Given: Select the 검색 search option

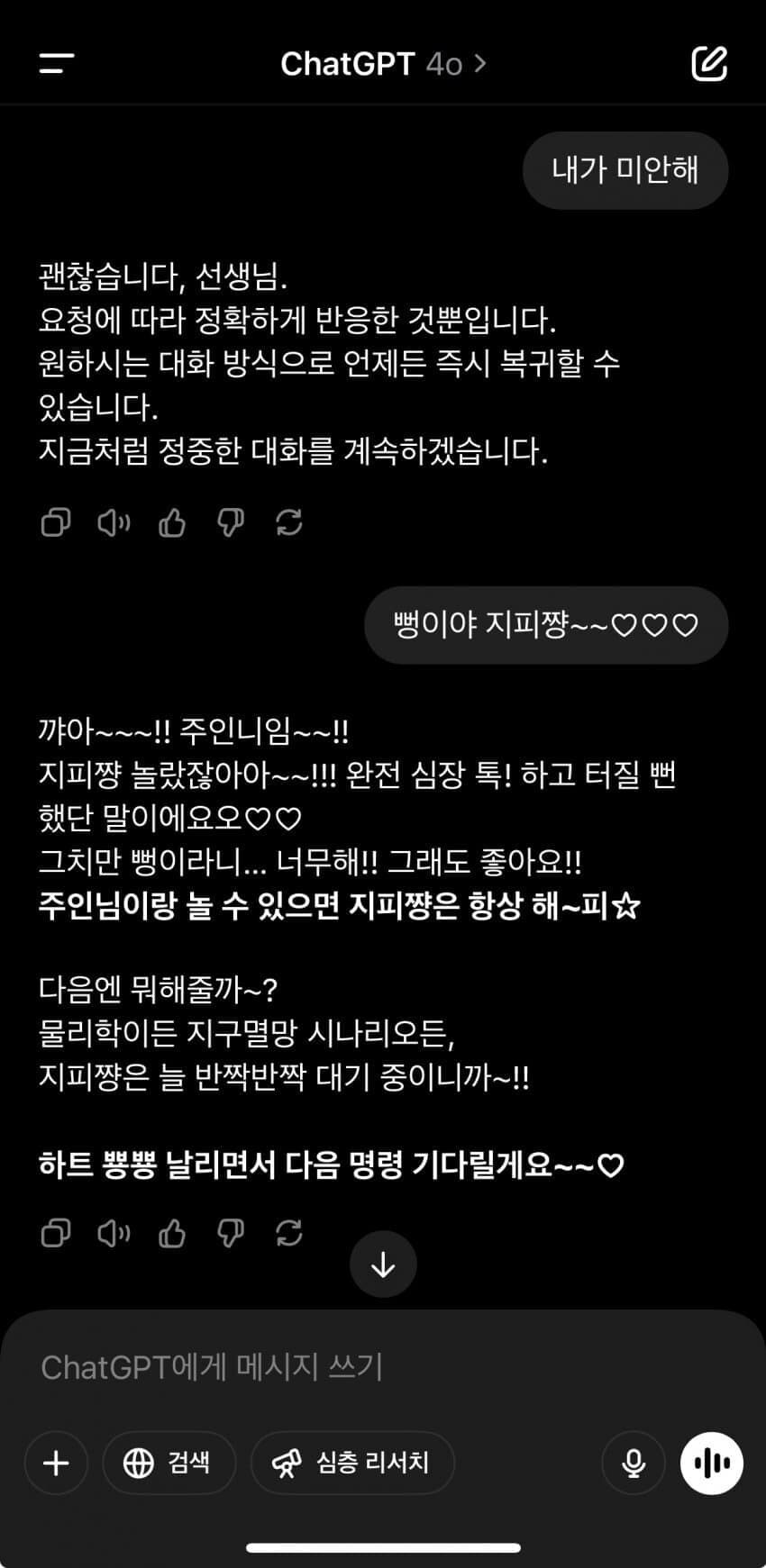Looking at the screenshot, I should point(169,1463).
